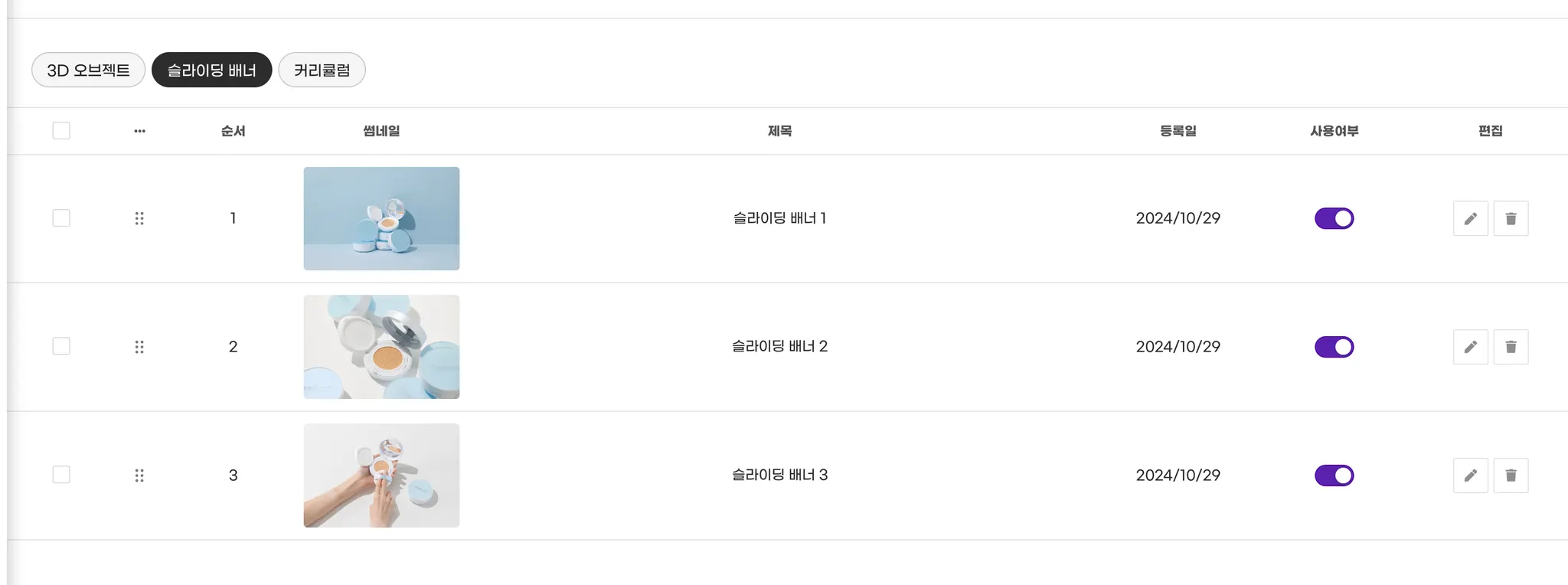This screenshot has width=1568, height=585.
Task: Tap the reorder handle of 슬라이딩 배너 3
Action: pyautogui.click(x=139, y=476)
